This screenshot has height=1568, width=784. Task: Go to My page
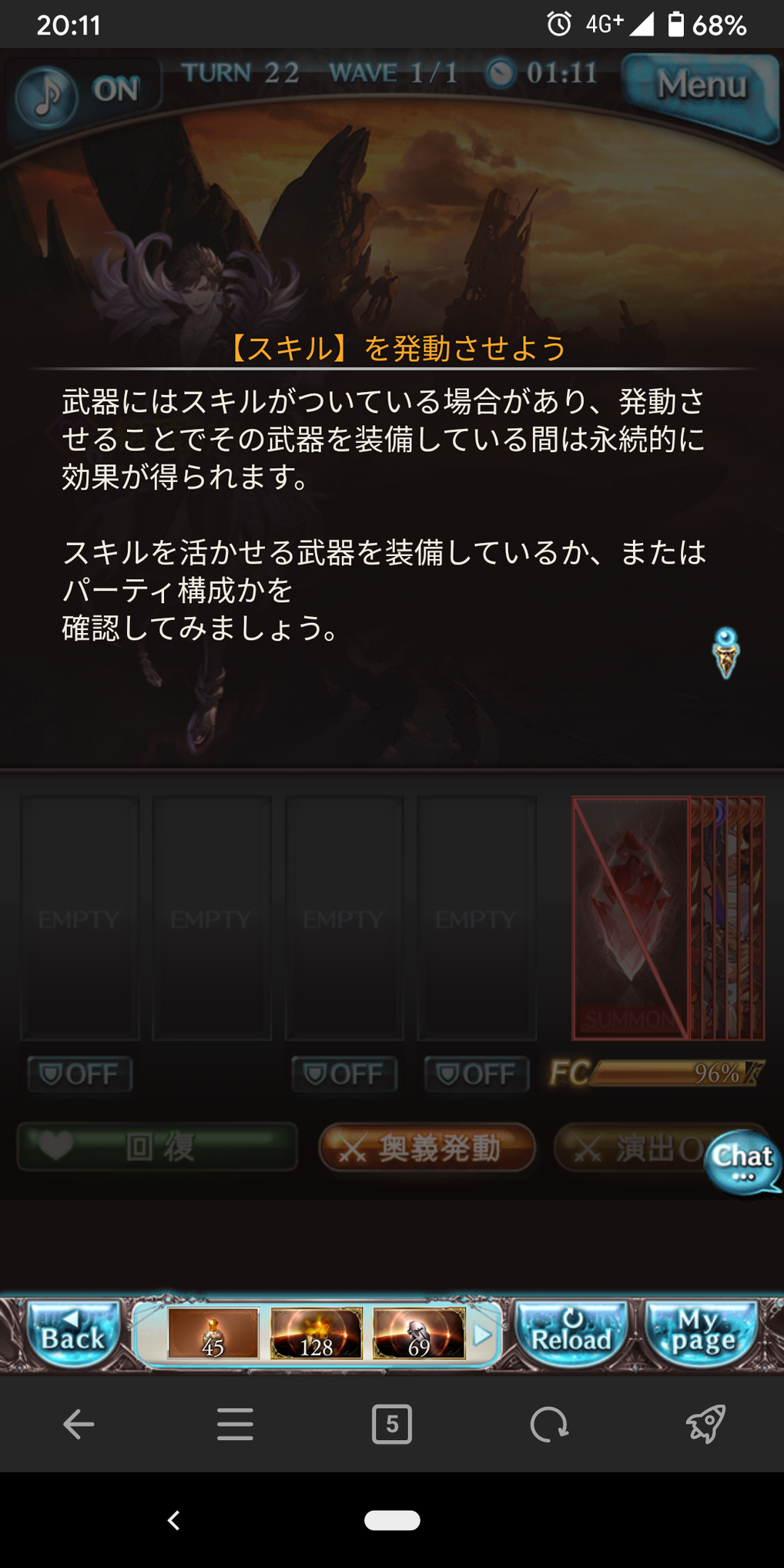point(702,1334)
